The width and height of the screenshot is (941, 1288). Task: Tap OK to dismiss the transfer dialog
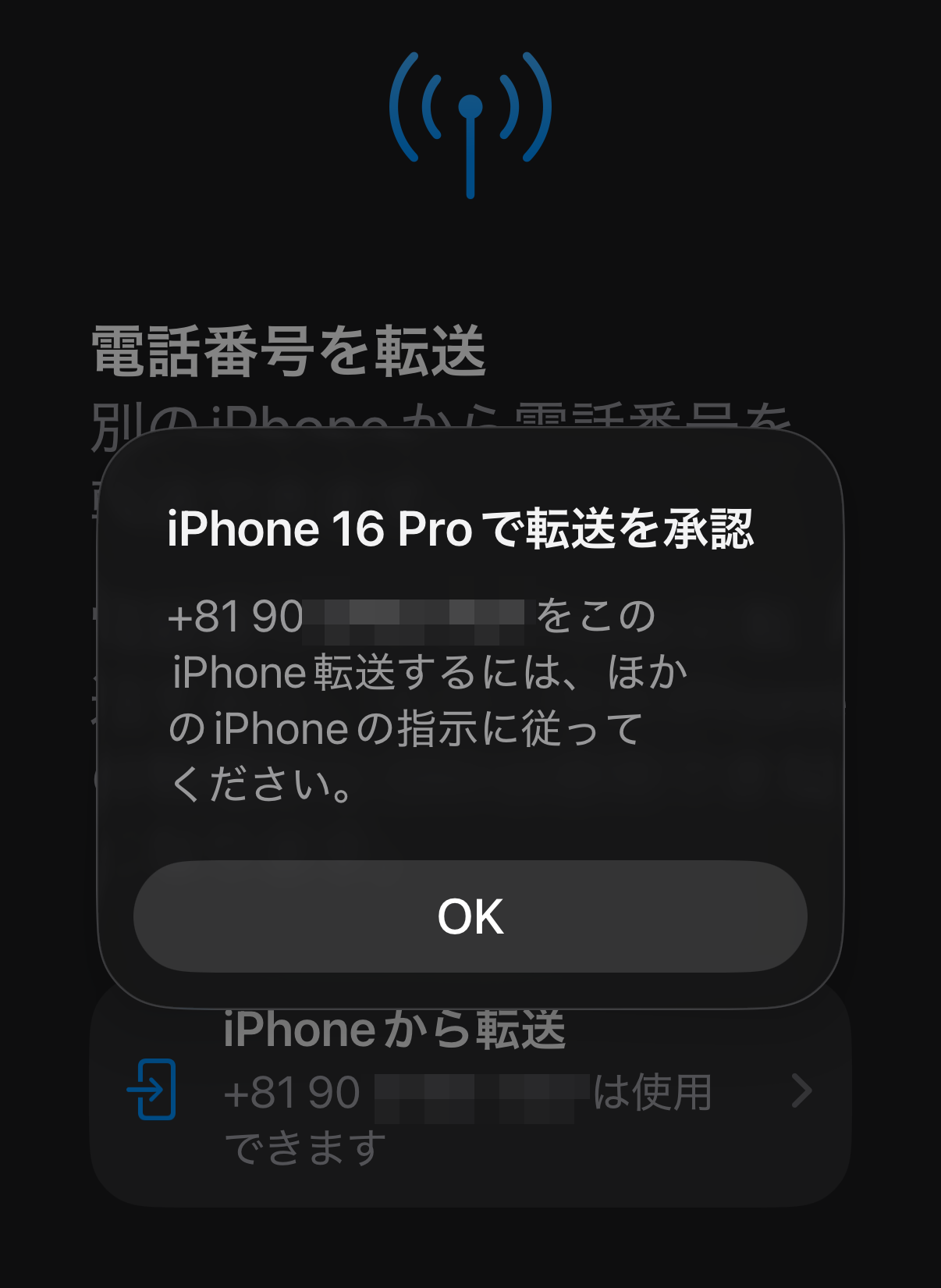tap(470, 916)
